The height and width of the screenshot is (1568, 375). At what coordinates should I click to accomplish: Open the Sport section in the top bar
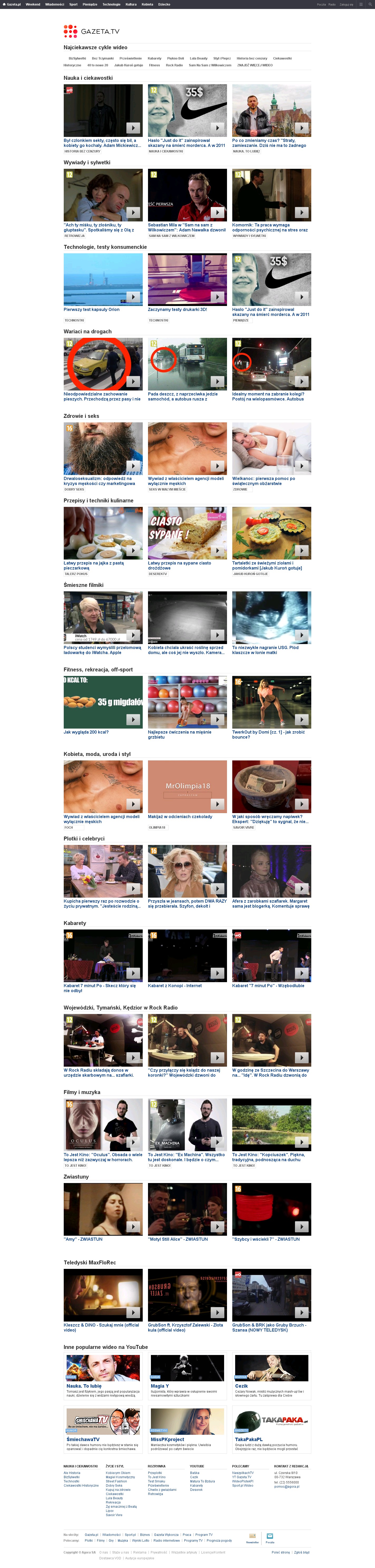(73, 4)
